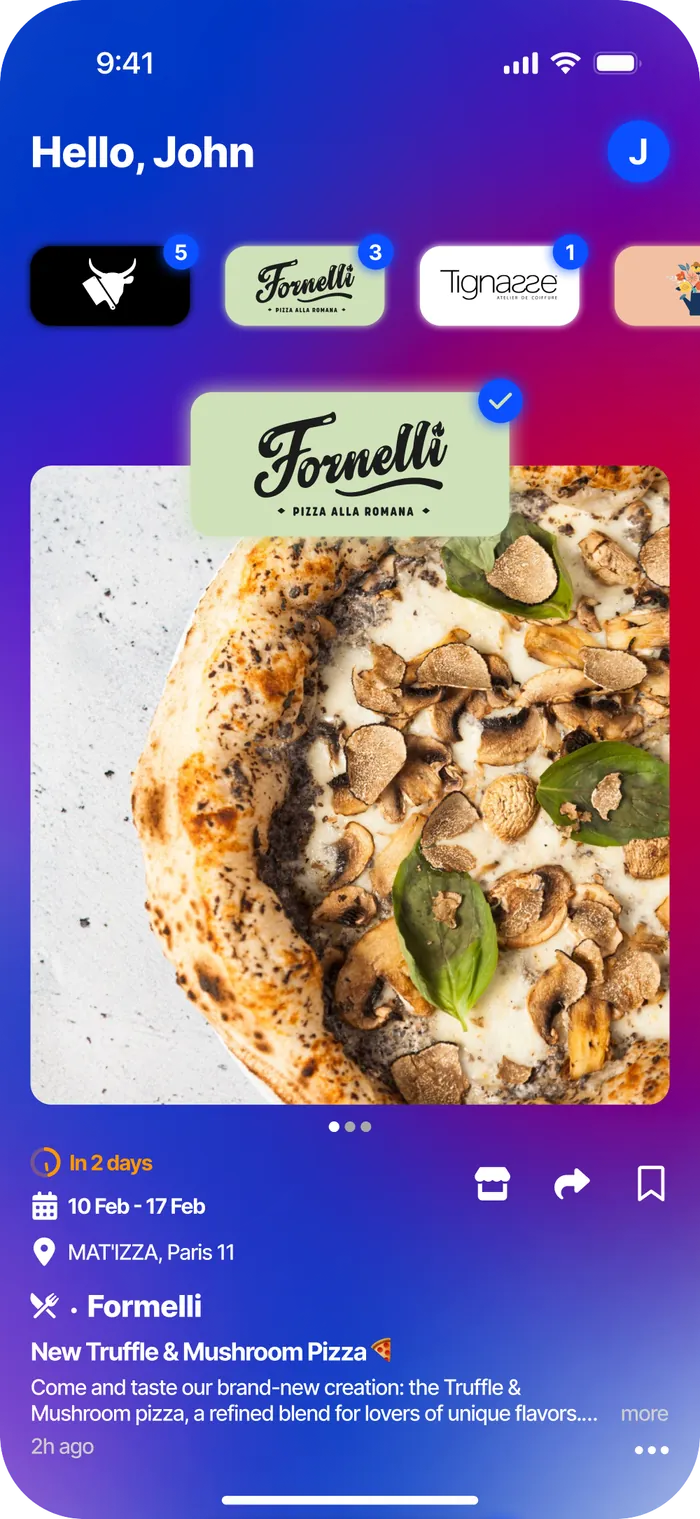Select the flower bouquet brand card
Viewport: 700px width, 1519px height.
657,285
